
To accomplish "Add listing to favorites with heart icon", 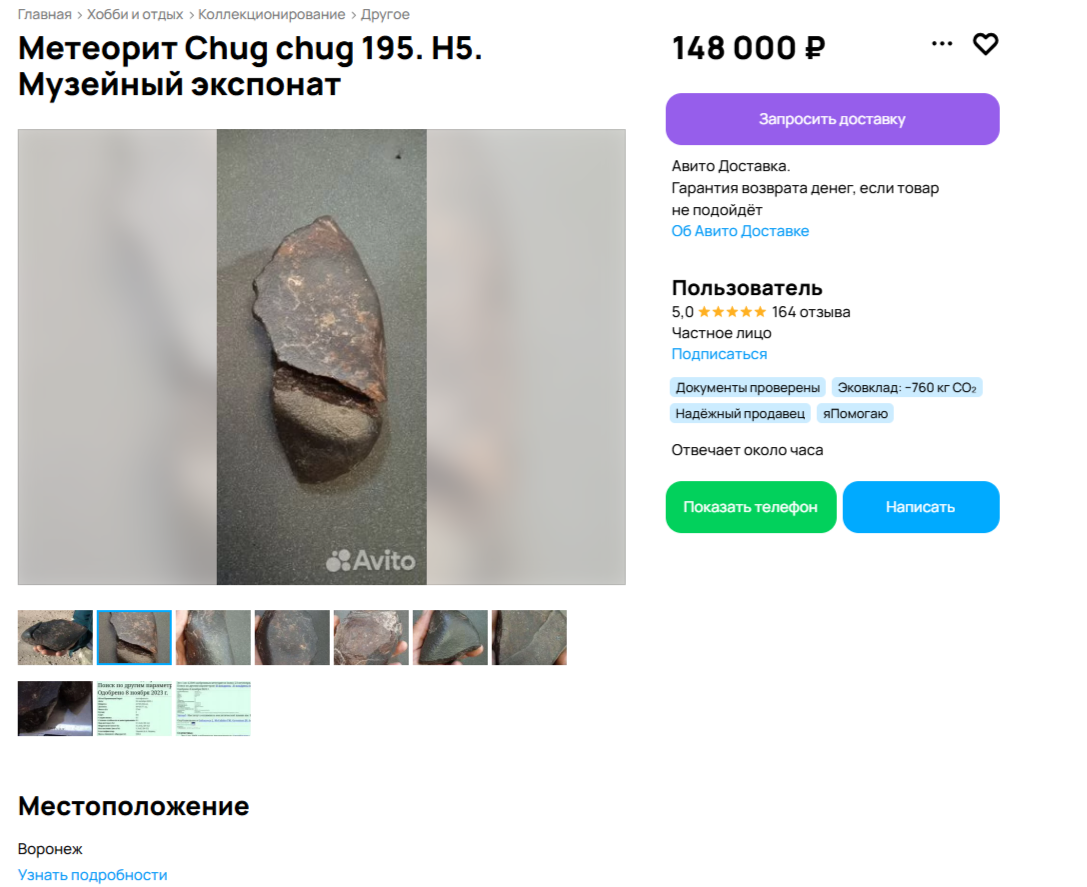I will 985,45.
